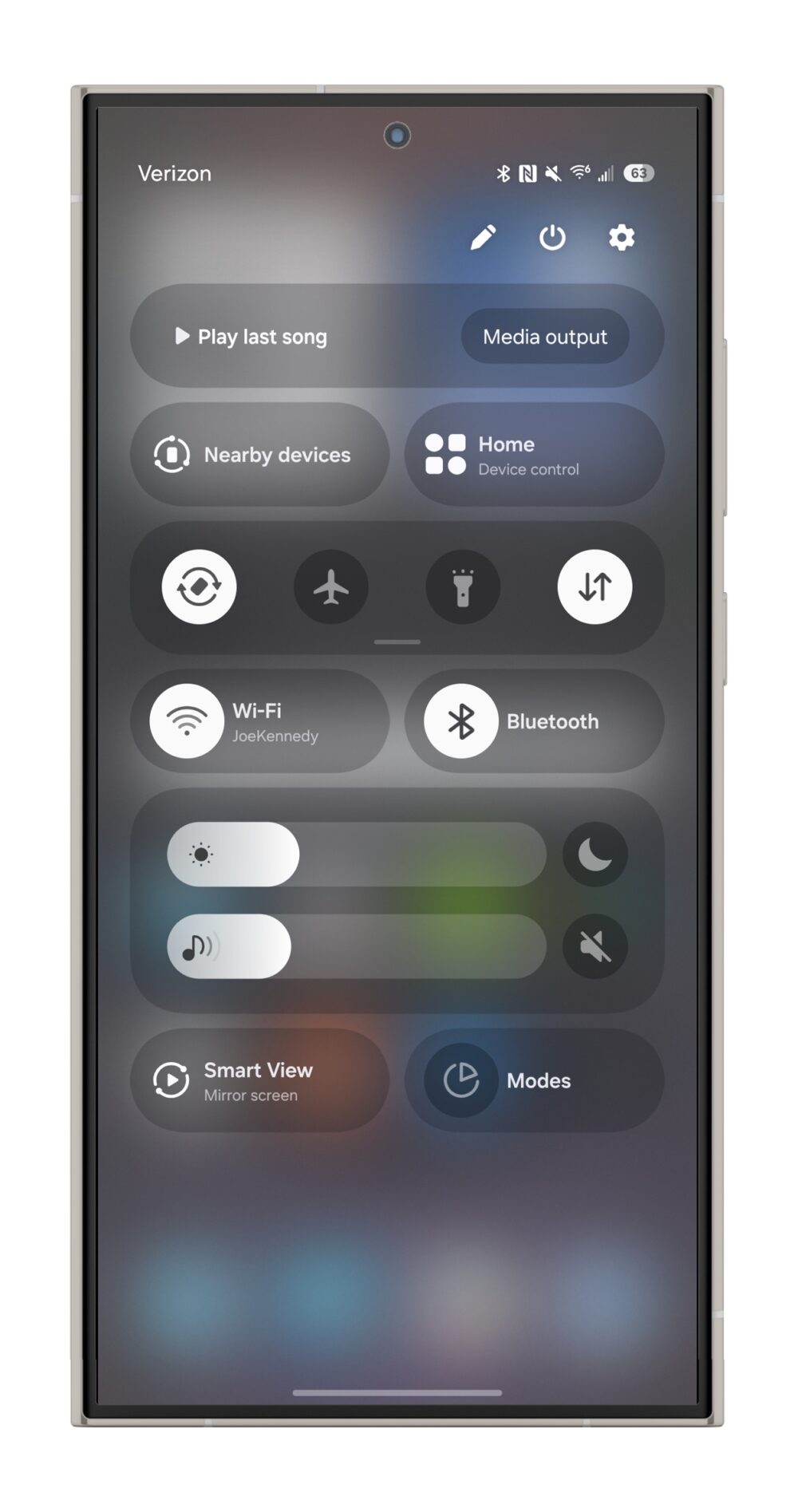The image size is (798, 1512).
Task: Tap the mute sound icon
Action: (x=595, y=946)
